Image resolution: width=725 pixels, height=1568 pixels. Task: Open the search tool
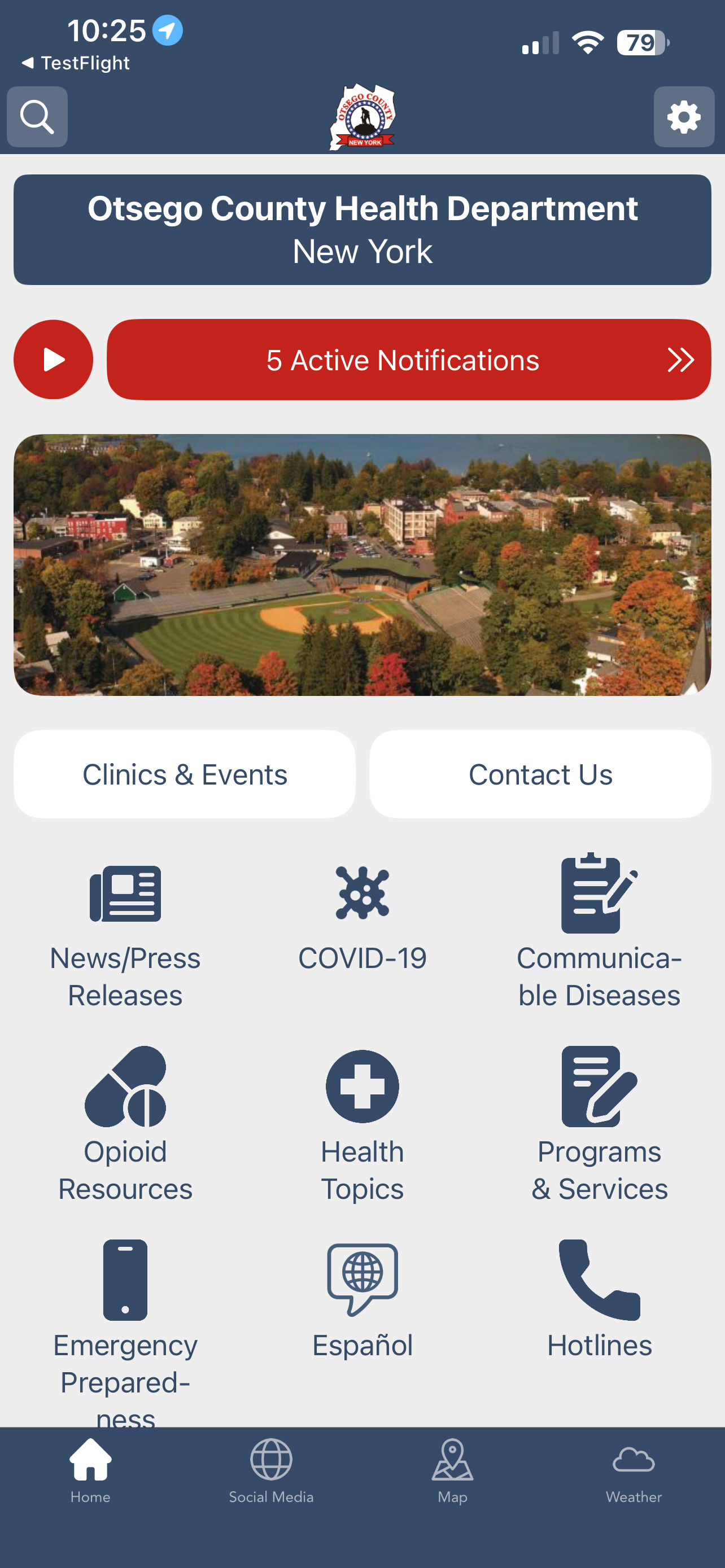click(x=37, y=116)
